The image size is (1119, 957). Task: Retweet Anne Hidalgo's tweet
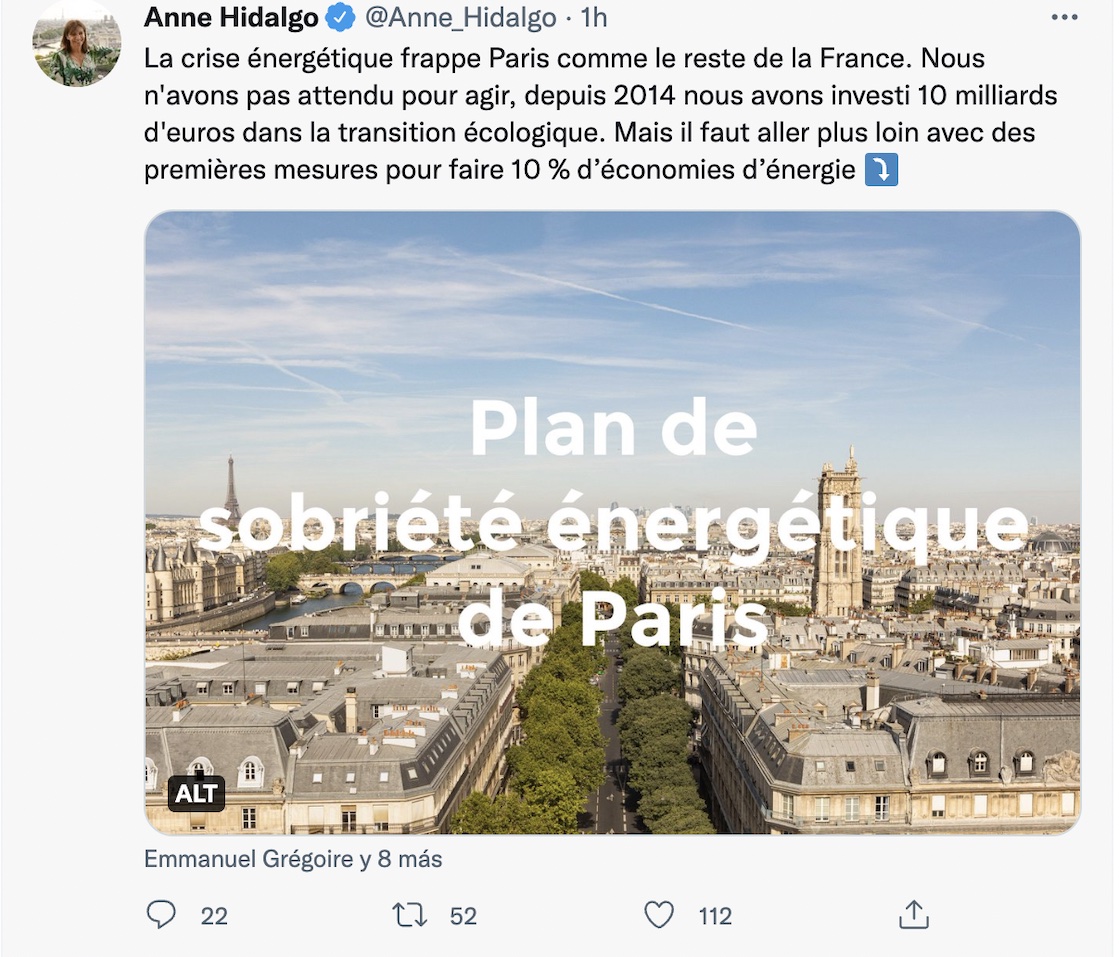point(410,914)
